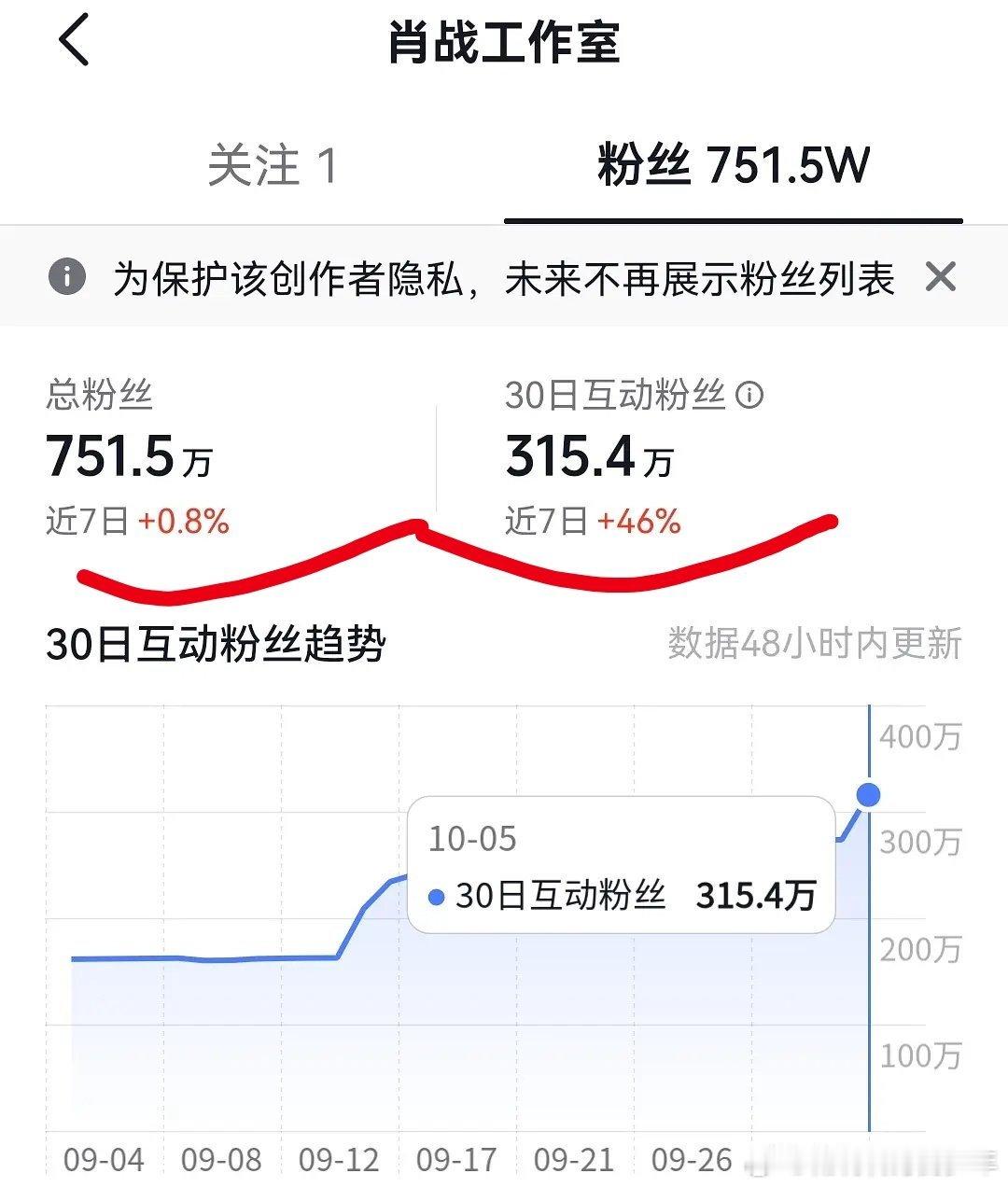Open info icon next to 30日互动粉丝
The width and height of the screenshot is (1008, 1187).
pos(749,396)
